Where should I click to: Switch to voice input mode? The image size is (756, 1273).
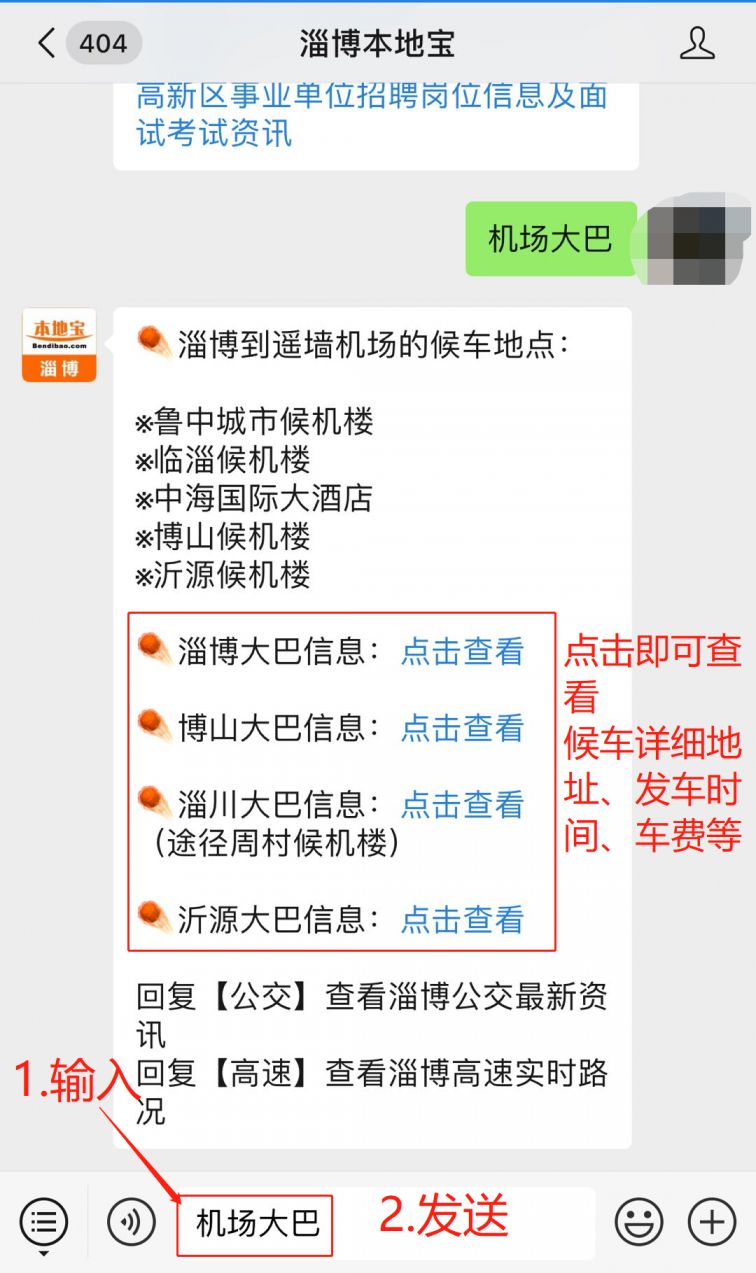131,1222
